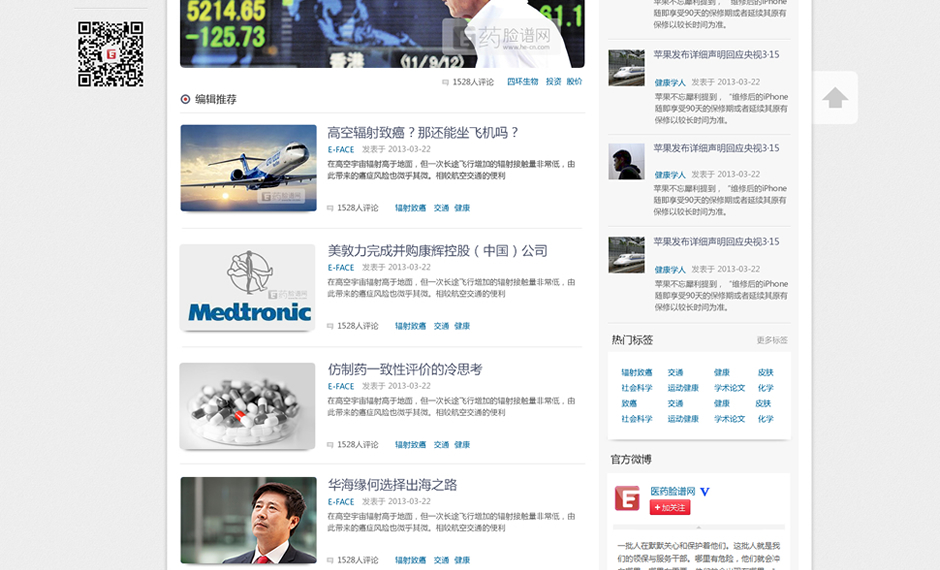Select the 皮肤 tag in 热门标签
940x570 pixels.
[x=765, y=372]
